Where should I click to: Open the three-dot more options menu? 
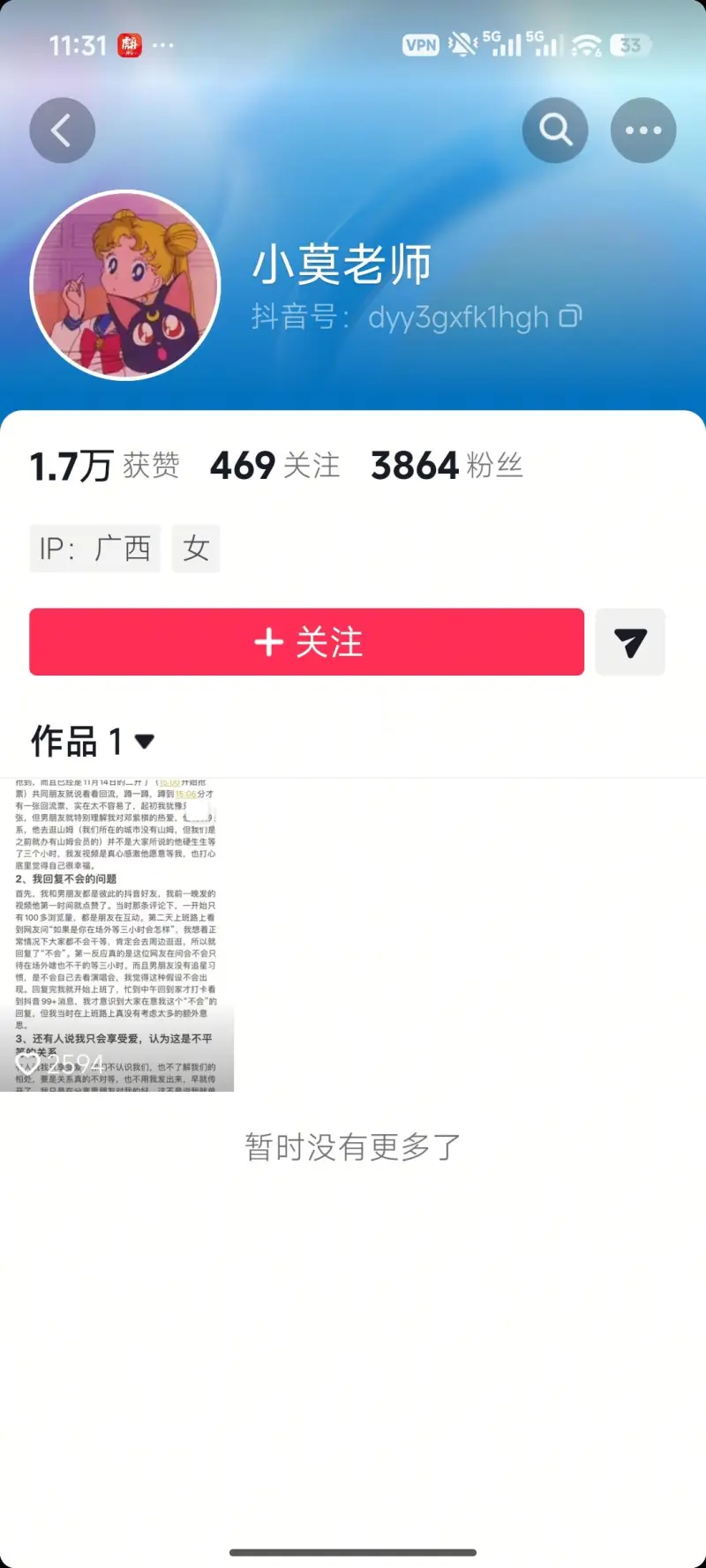click(x=643, y=131)
